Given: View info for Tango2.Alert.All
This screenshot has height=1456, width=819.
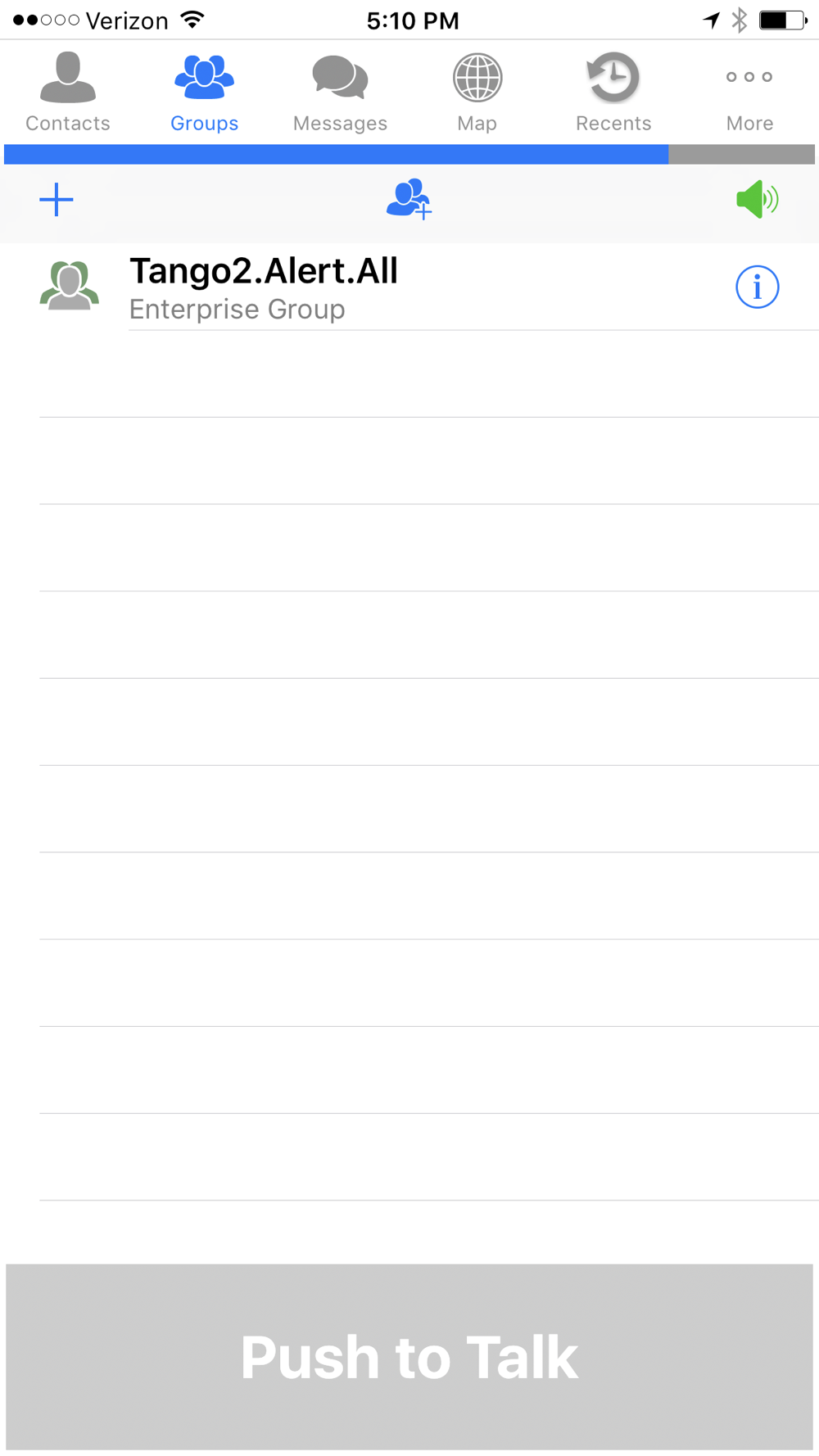Looking at the screenshot, I should [757, 287].
